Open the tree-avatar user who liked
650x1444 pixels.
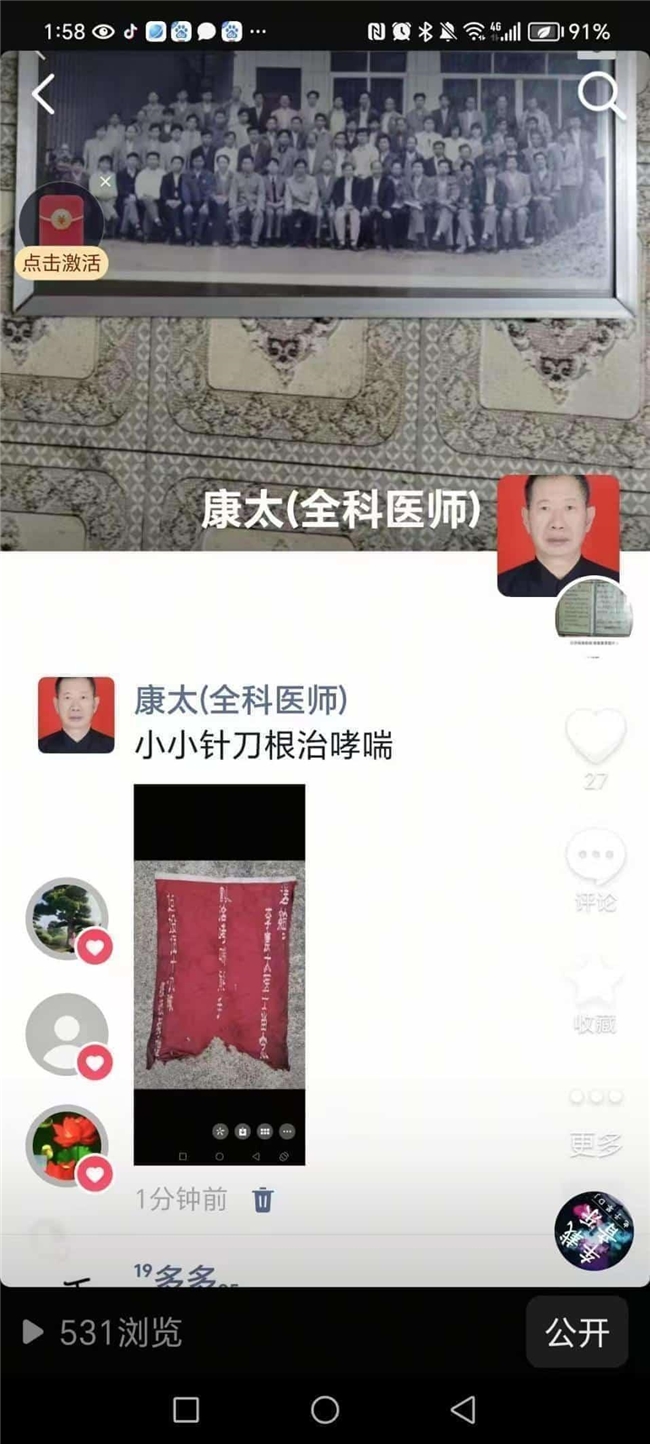(66, 918)
